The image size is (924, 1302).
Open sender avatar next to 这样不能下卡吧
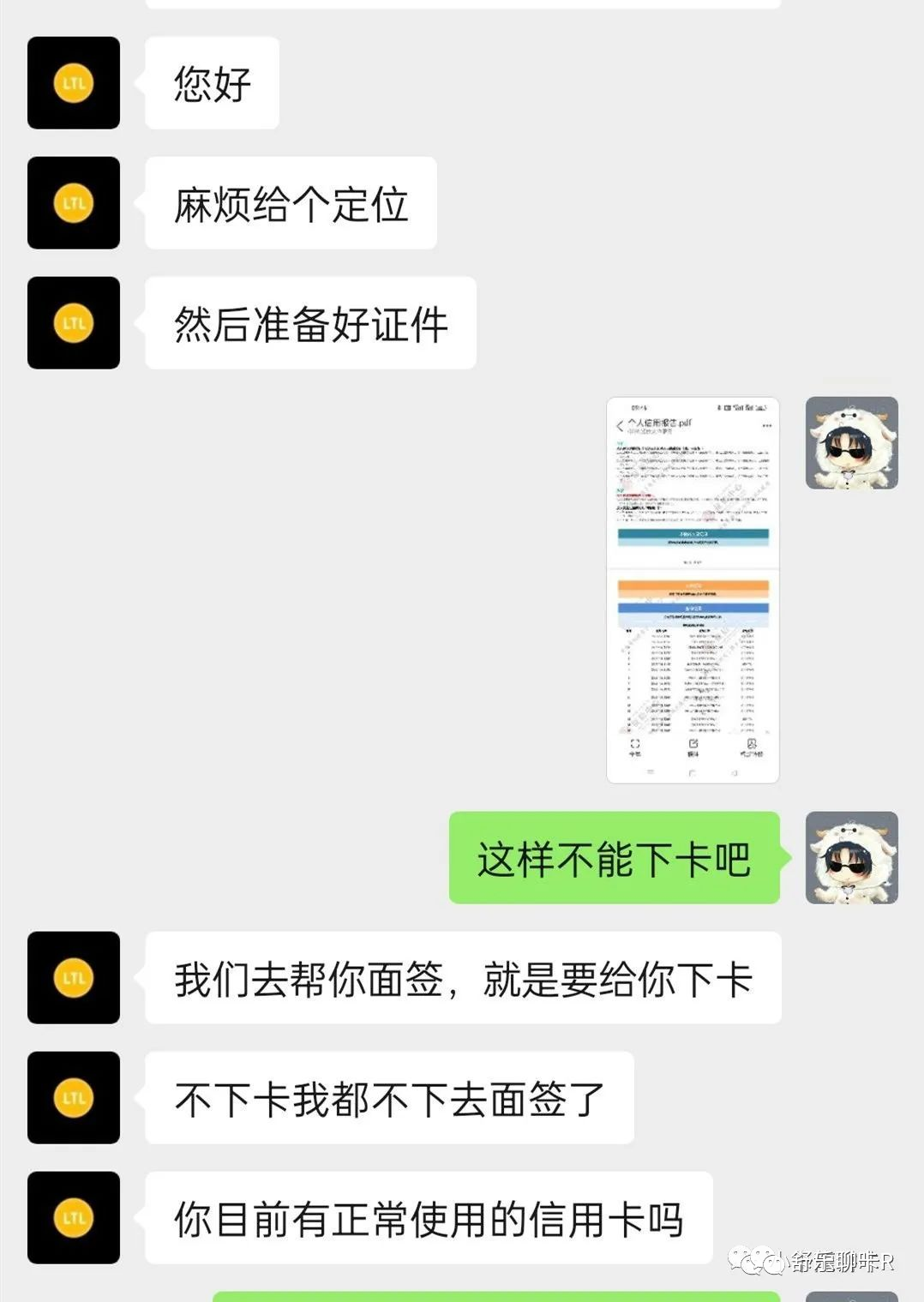tap(851, 857)
